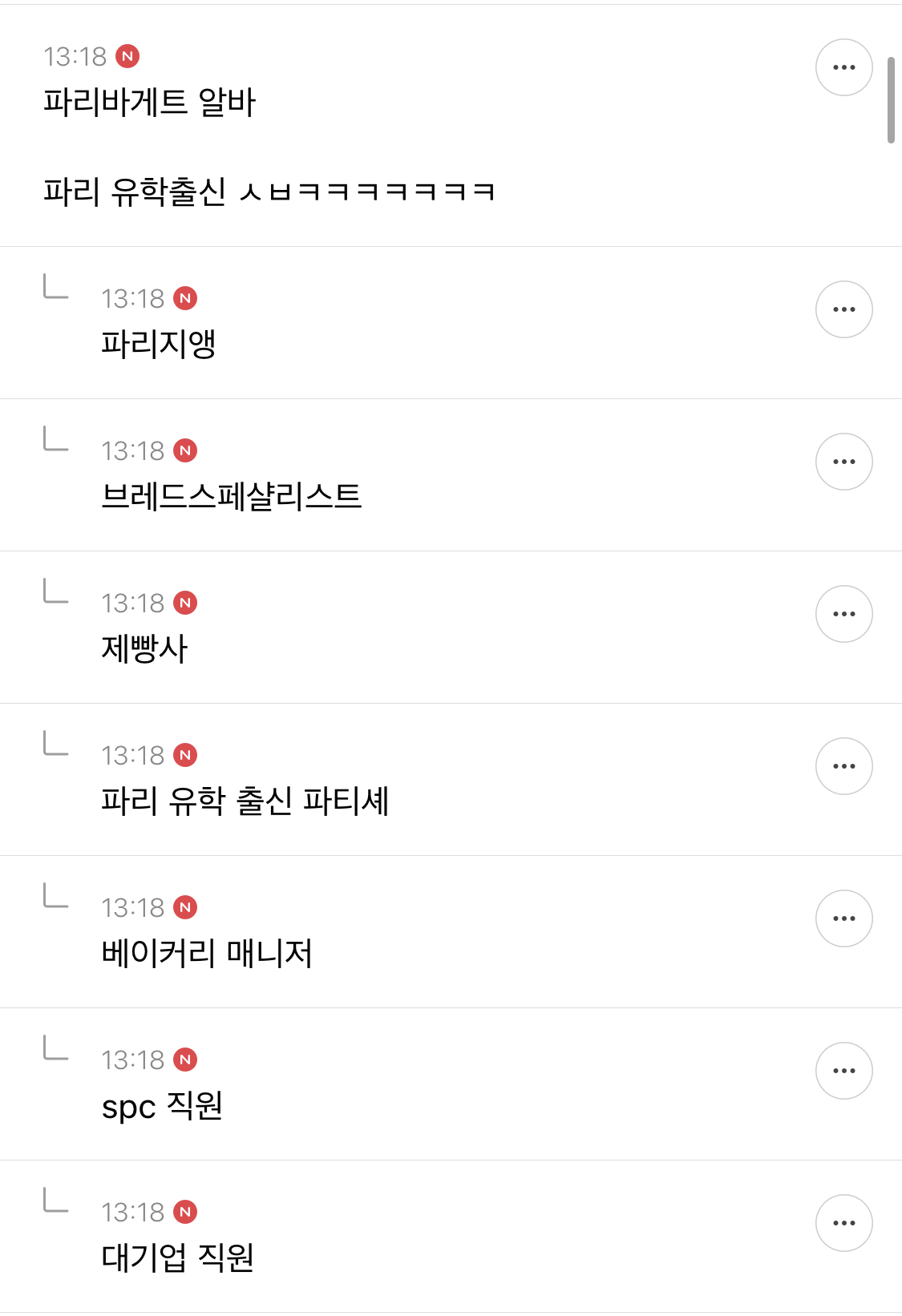This screenshot has width=902, height=1316.
Task: Open the three-dot menu for 제빵사
Action: (843, 614)
